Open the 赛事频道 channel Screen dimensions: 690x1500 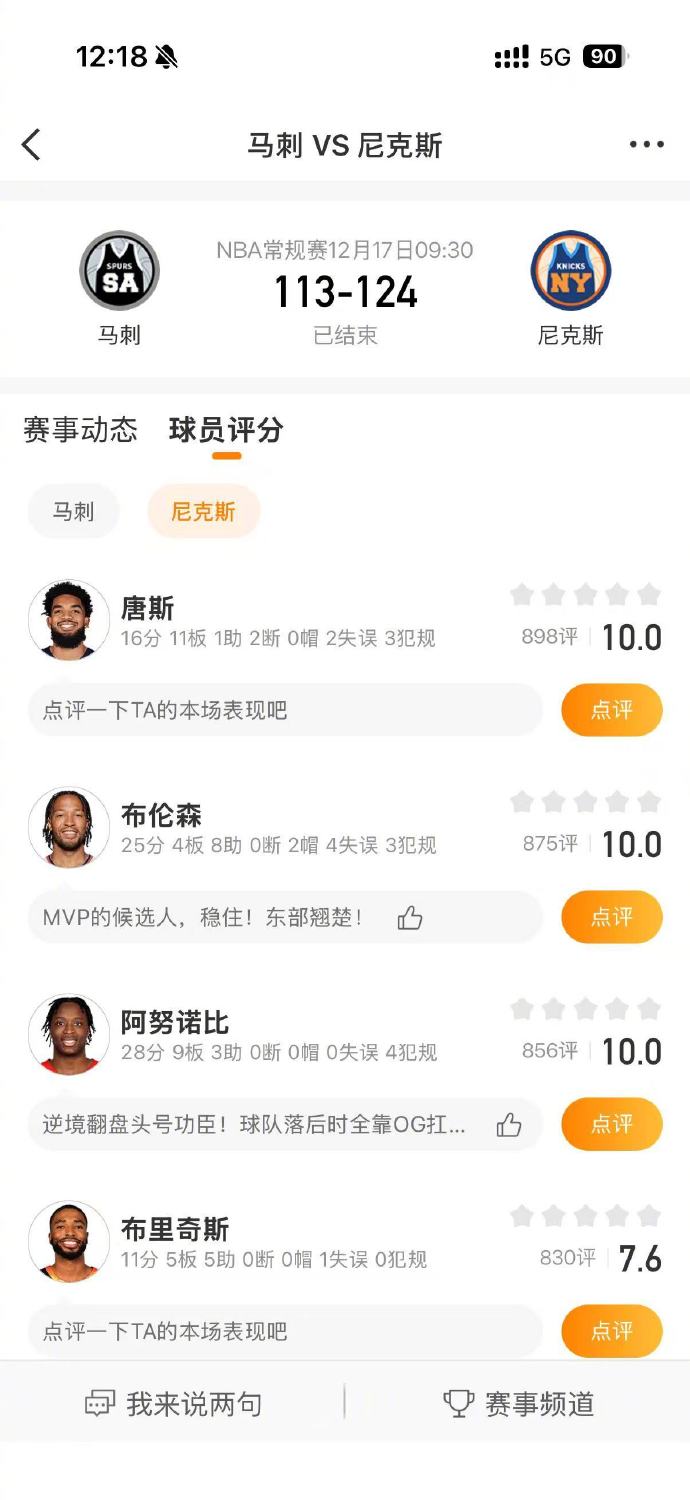click(518, 1404)
